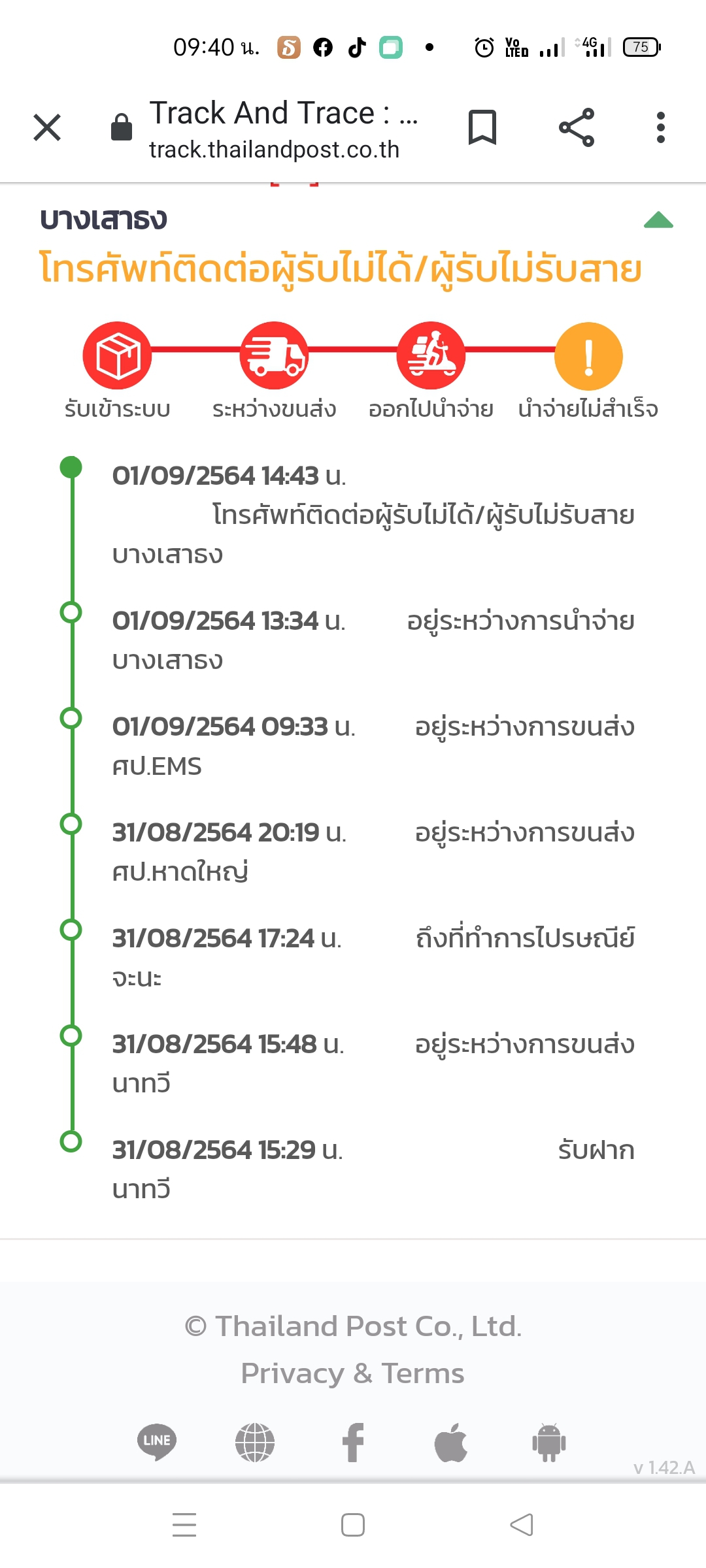Close the browser tab with X
This screenshot has height=1568, width=706.
[47, 127]
